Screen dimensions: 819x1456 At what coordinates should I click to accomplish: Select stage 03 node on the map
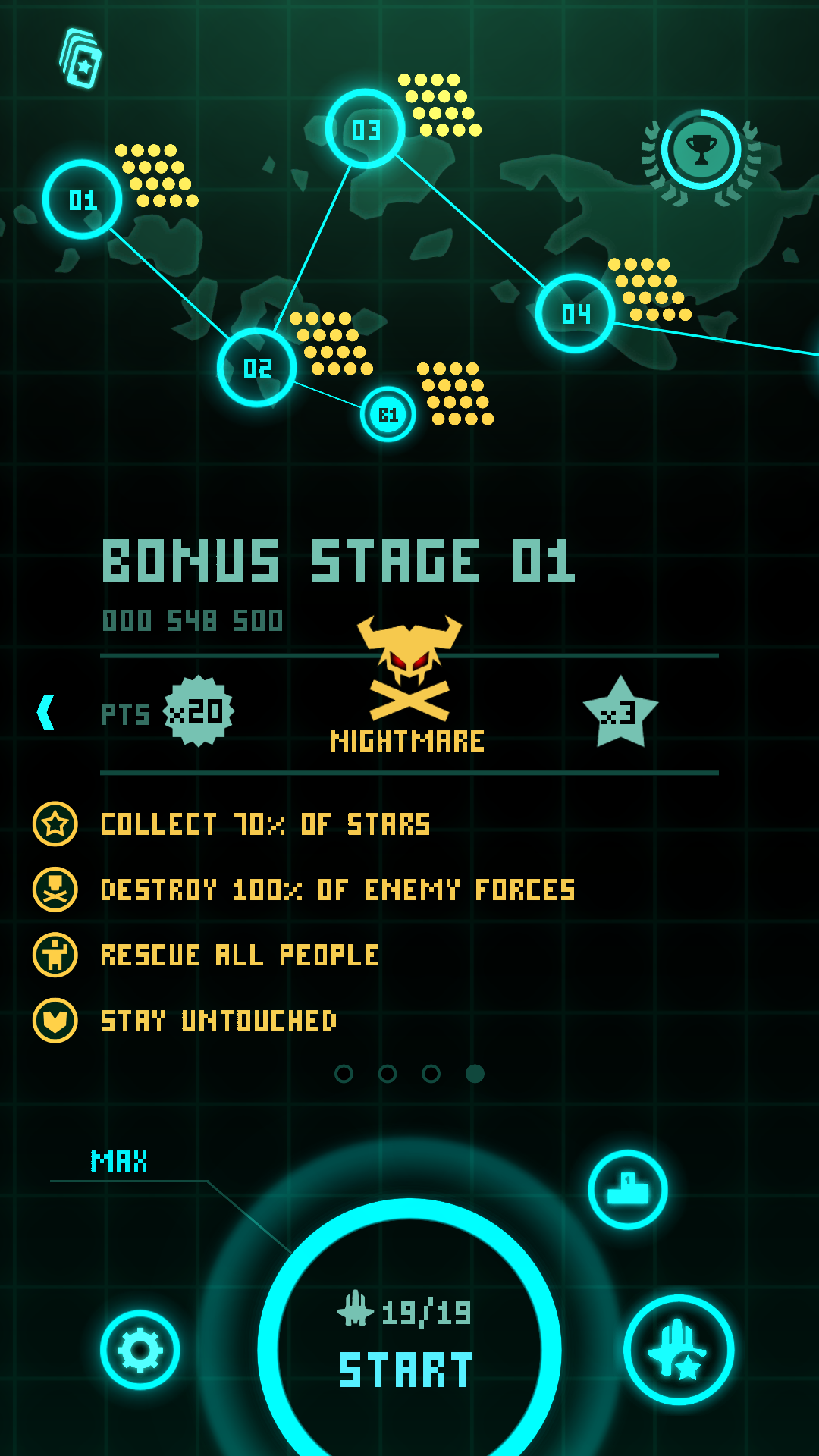(366, 129)
